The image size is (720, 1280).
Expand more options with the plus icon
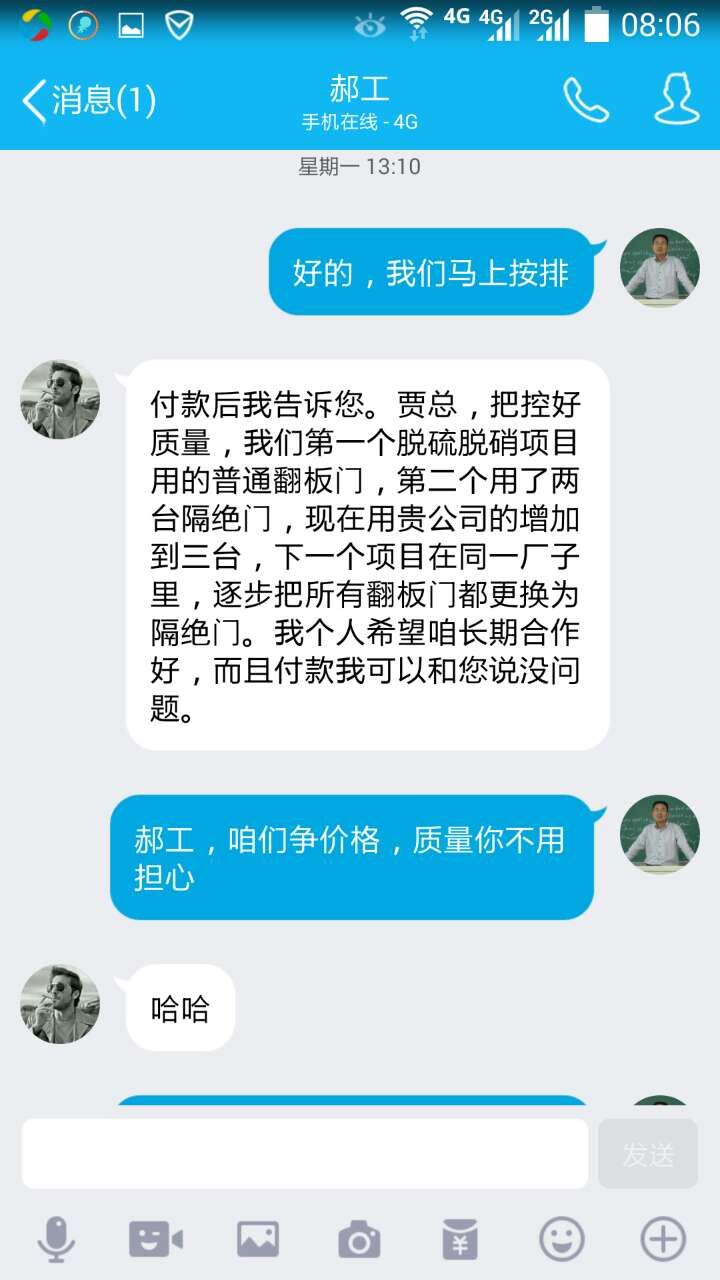[662, 1240]
